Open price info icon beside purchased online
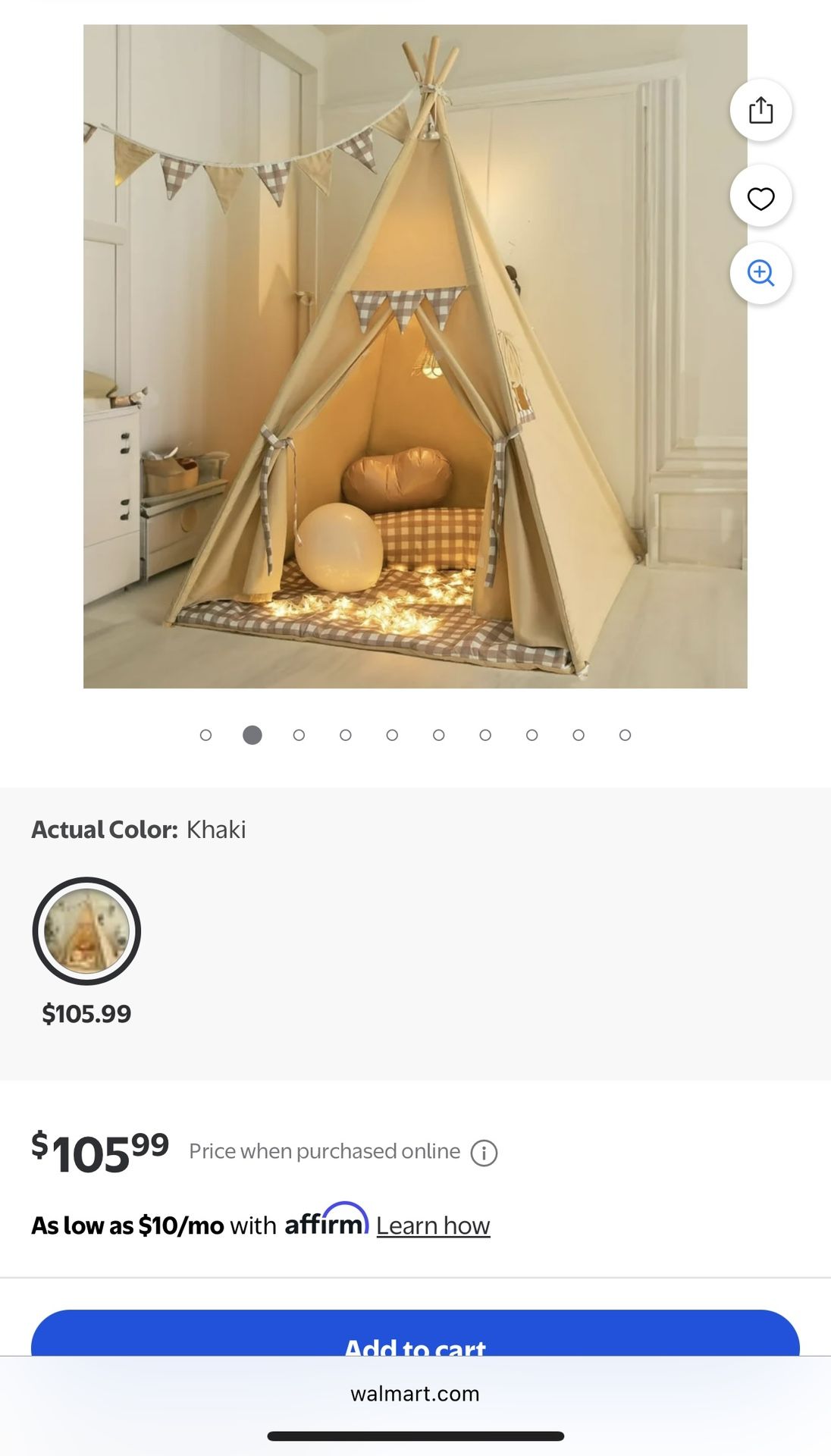This screenshot has height=1456, width=831. tap(484, 1153)
